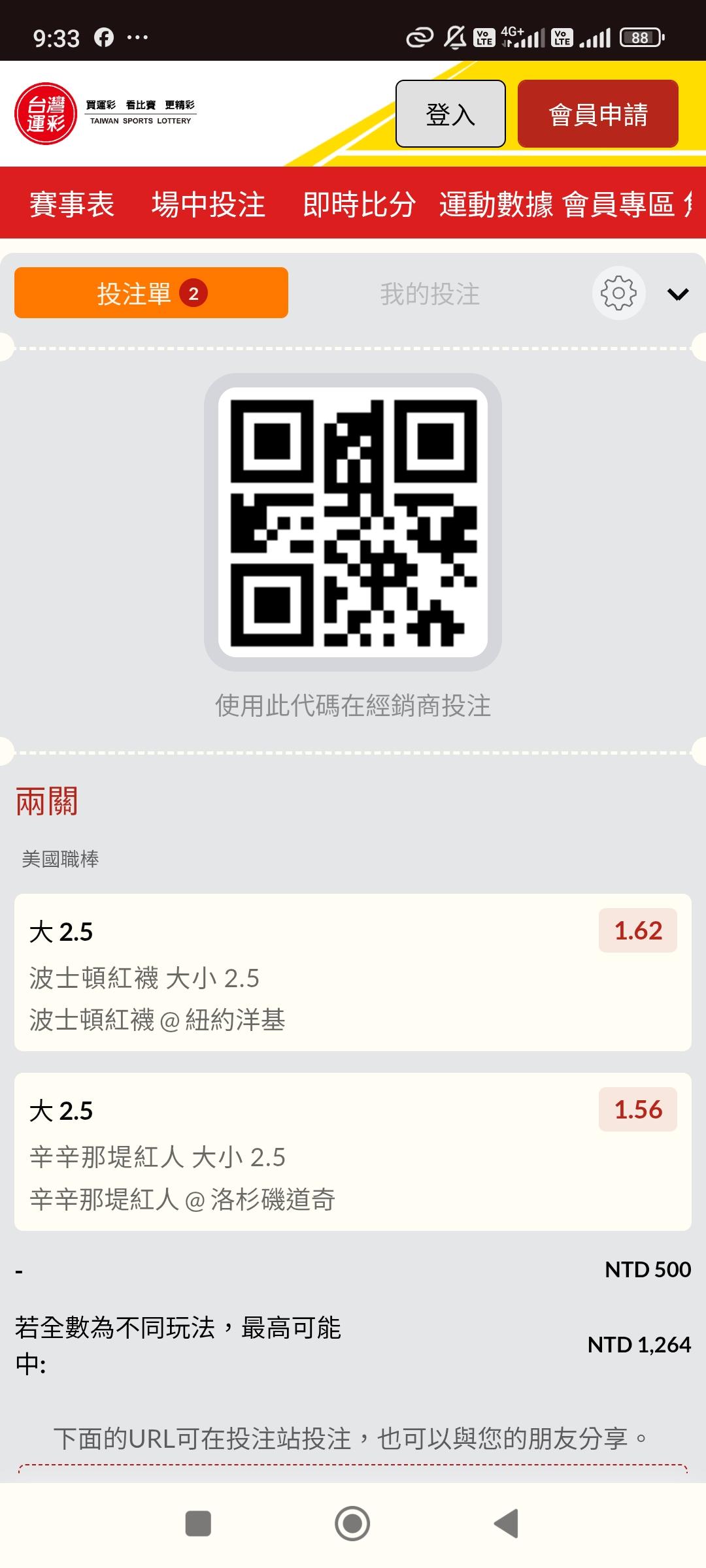Go to 賽事表 schedule section
This screenshot has height=1568, width=706.
point(72,204)
